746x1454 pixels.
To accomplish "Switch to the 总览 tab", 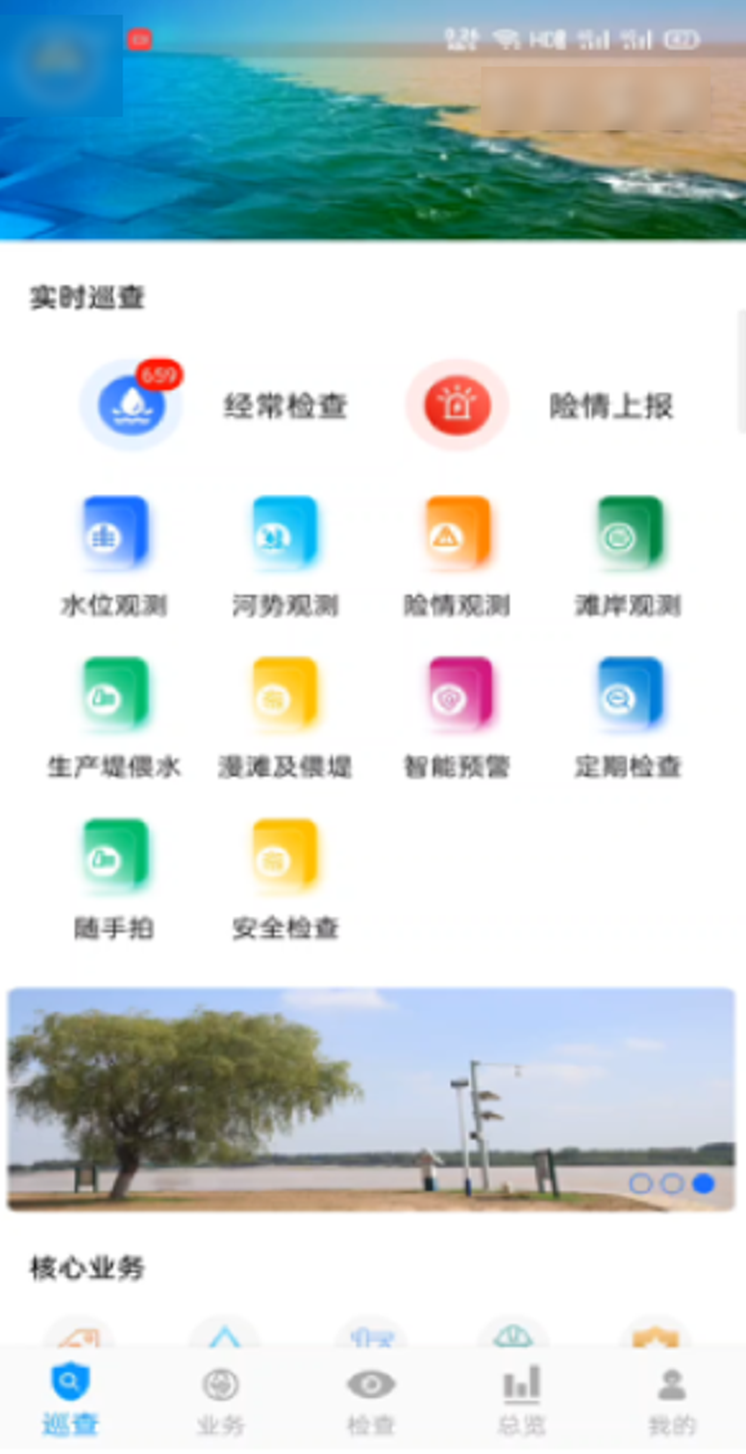I will point(521,1400).
